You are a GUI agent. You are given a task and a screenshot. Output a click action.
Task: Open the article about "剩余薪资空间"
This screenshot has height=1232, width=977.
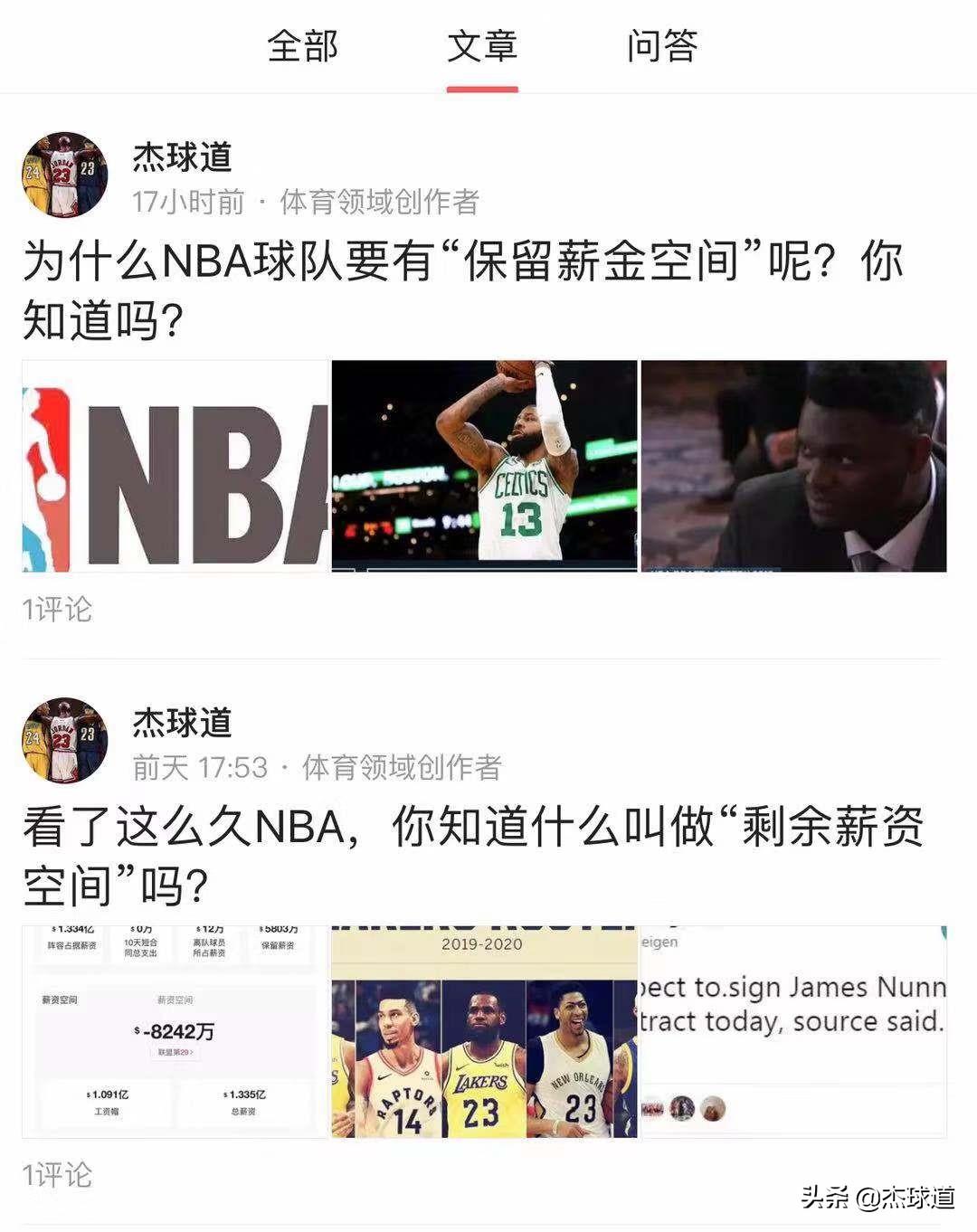tap(470, 855)
